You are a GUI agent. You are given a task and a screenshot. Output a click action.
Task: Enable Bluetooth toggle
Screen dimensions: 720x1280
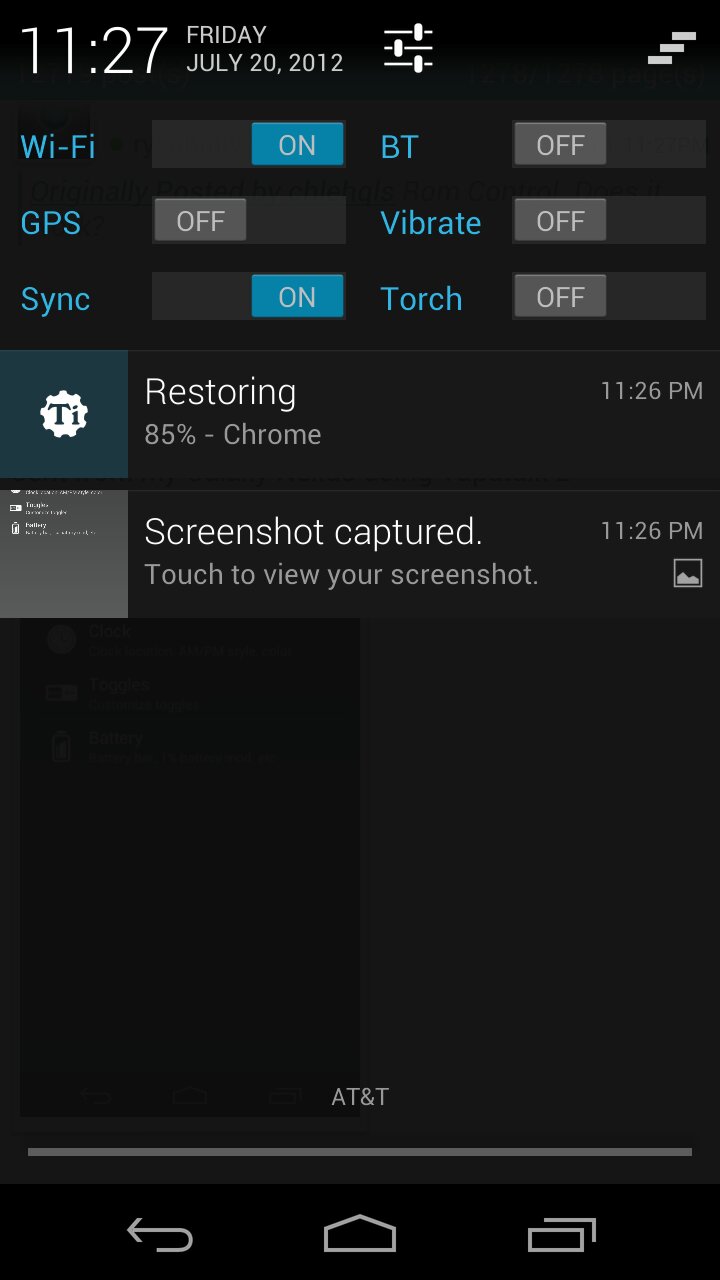[x=609, y=145]
